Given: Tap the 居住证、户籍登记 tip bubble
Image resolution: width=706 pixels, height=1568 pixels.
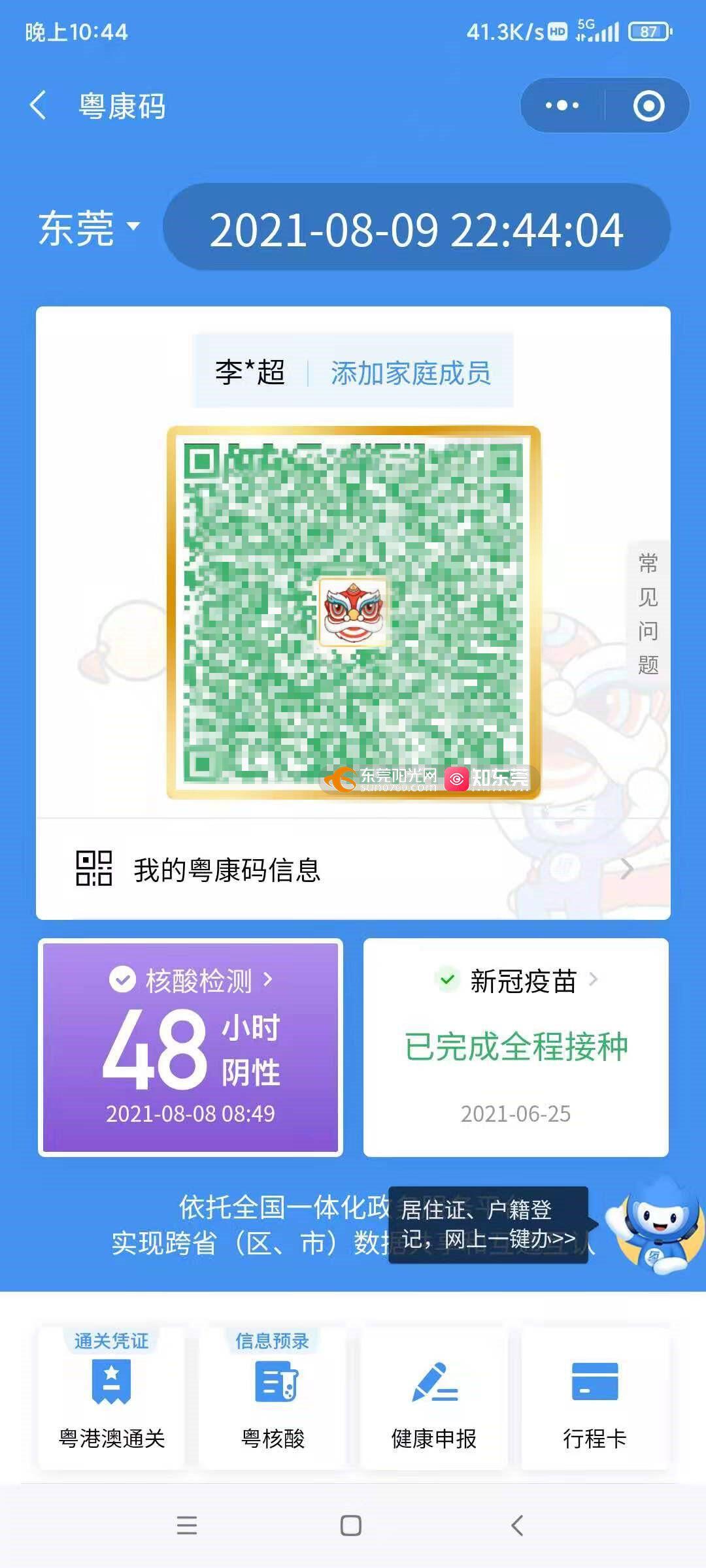Looking at the screenshot, I should click(488, 1224).
